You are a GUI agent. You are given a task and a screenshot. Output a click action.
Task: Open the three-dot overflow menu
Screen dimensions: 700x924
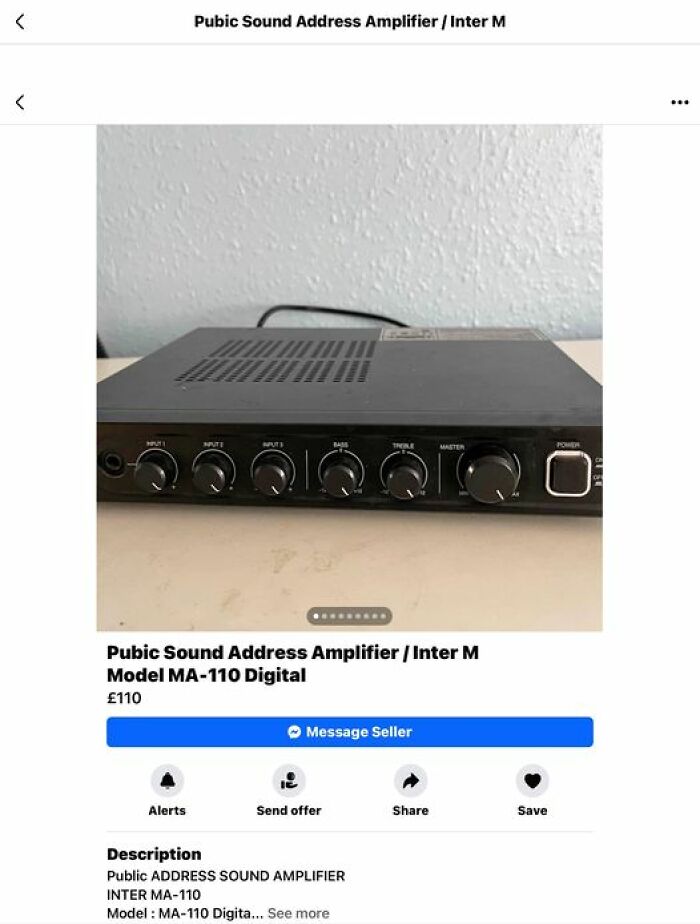point(680,102)
